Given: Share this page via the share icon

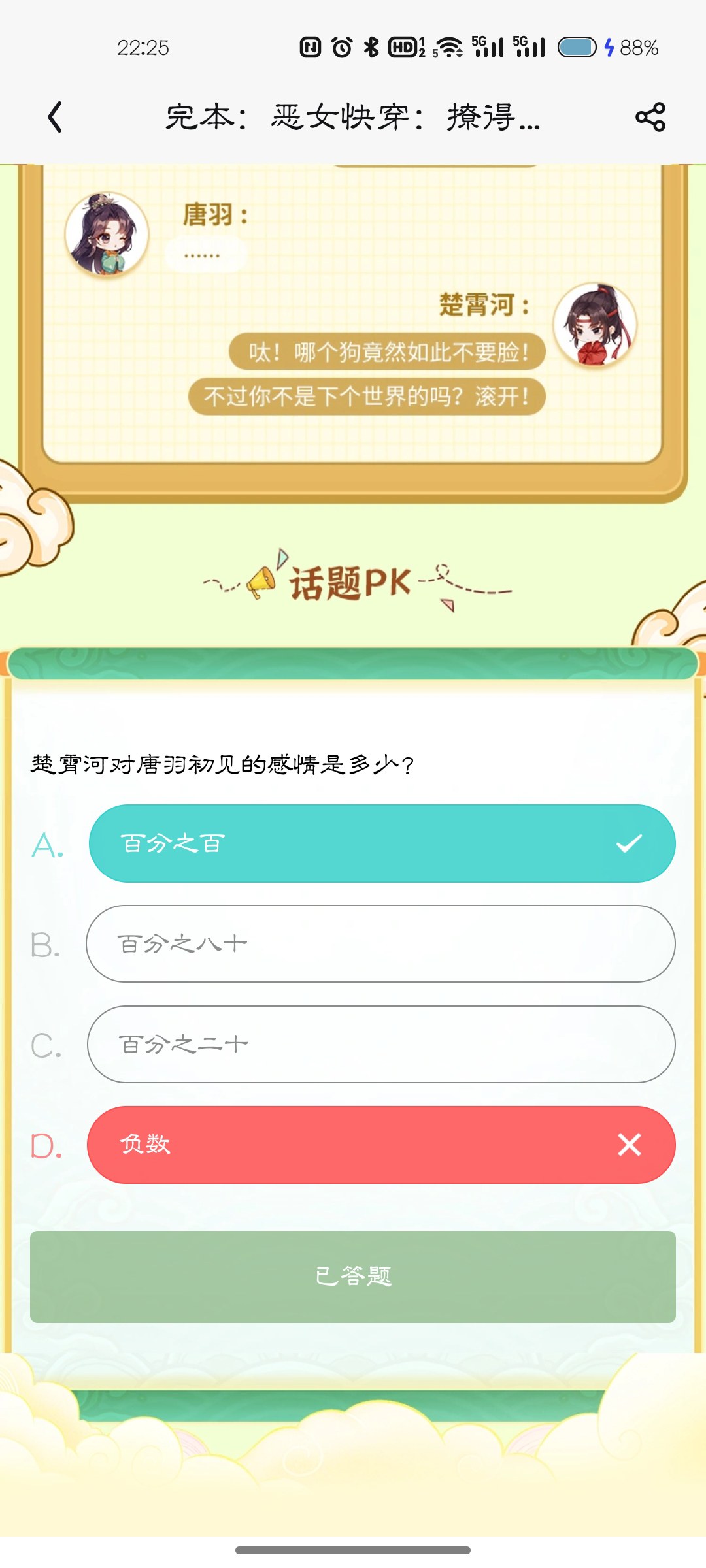Looking at the screenshot, I should [x=650, y=117].
